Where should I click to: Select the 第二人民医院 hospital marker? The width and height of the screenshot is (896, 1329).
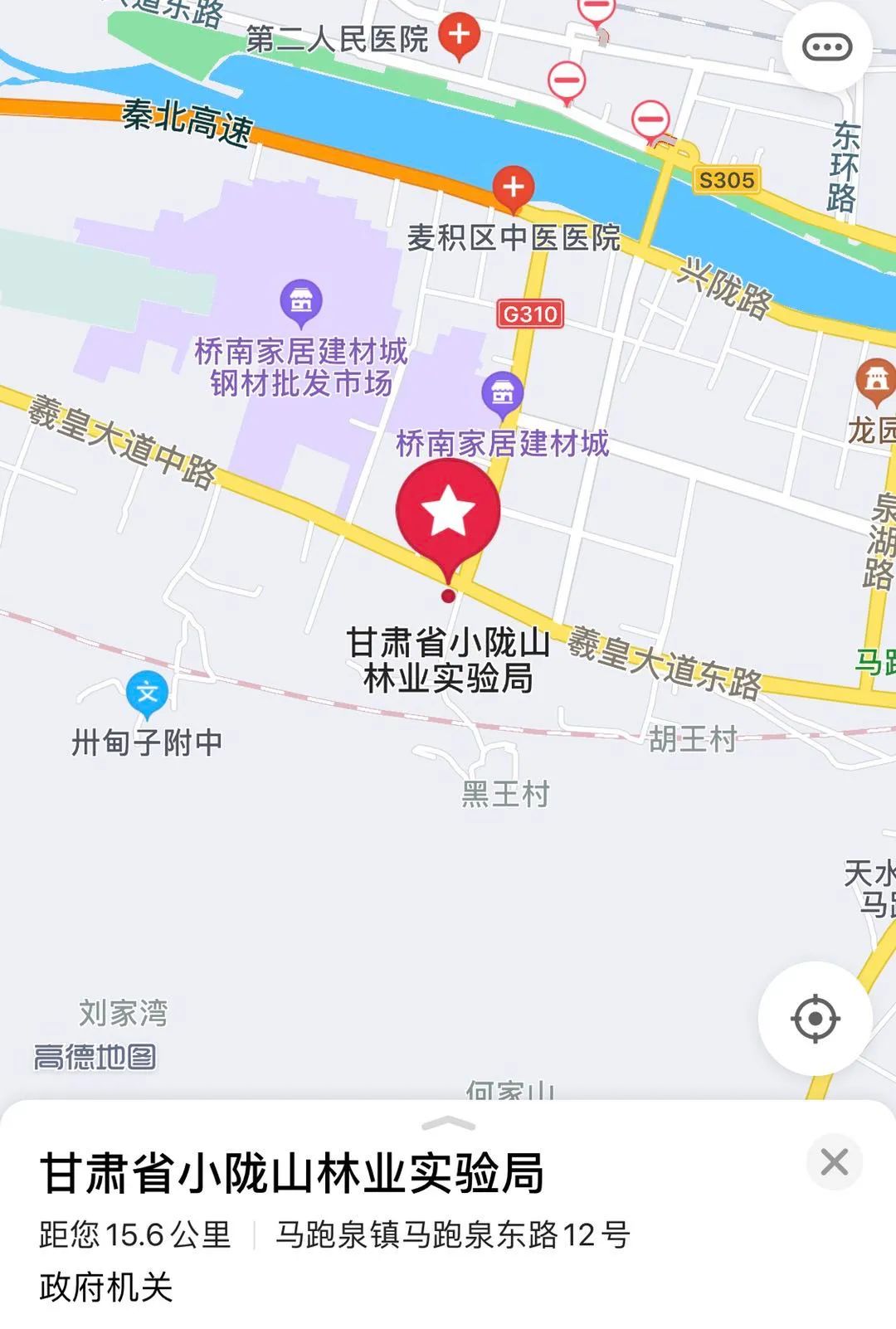[x=459, y=37]
